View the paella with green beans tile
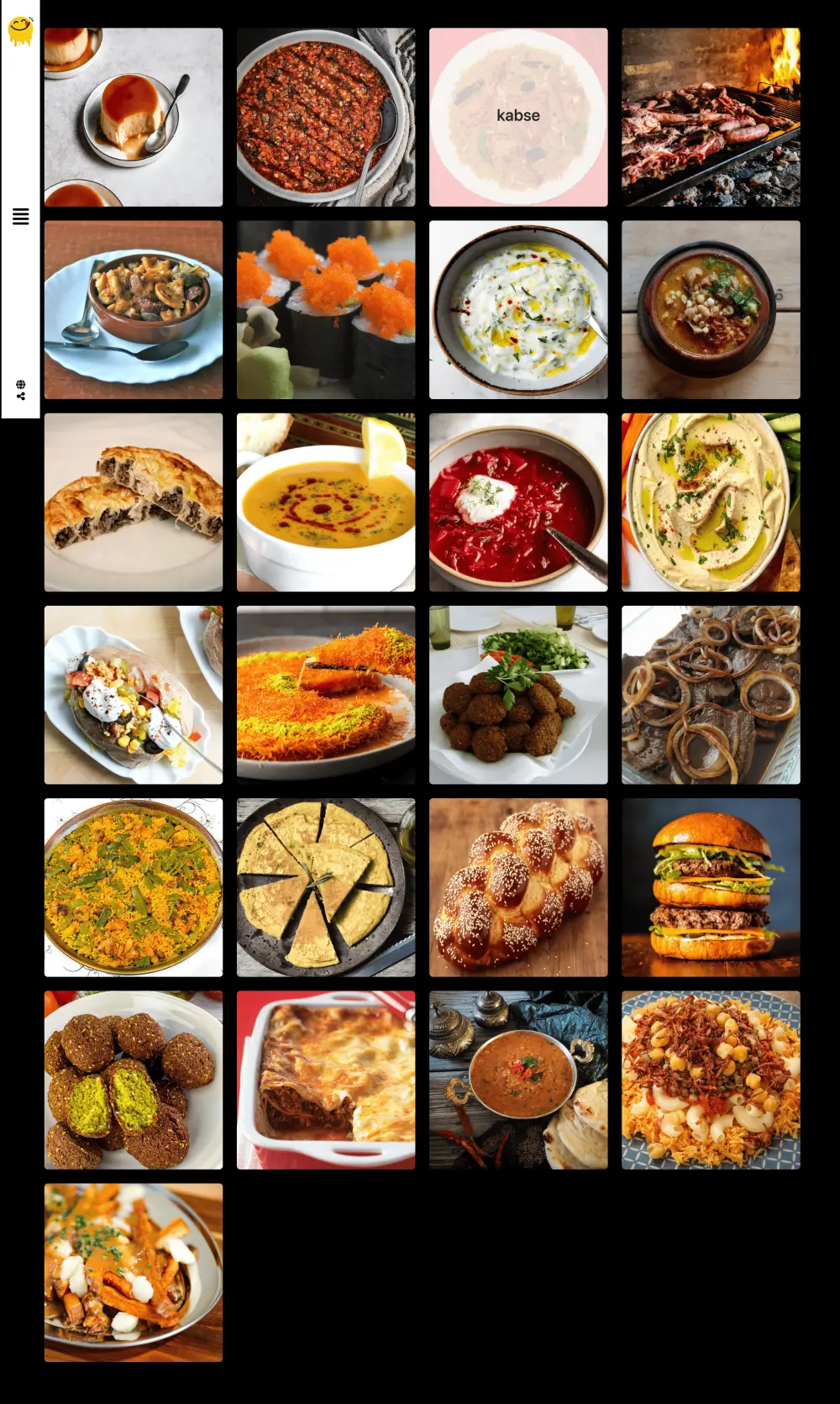The width and height of the screenshot is (840, 1404). point(134,887)
